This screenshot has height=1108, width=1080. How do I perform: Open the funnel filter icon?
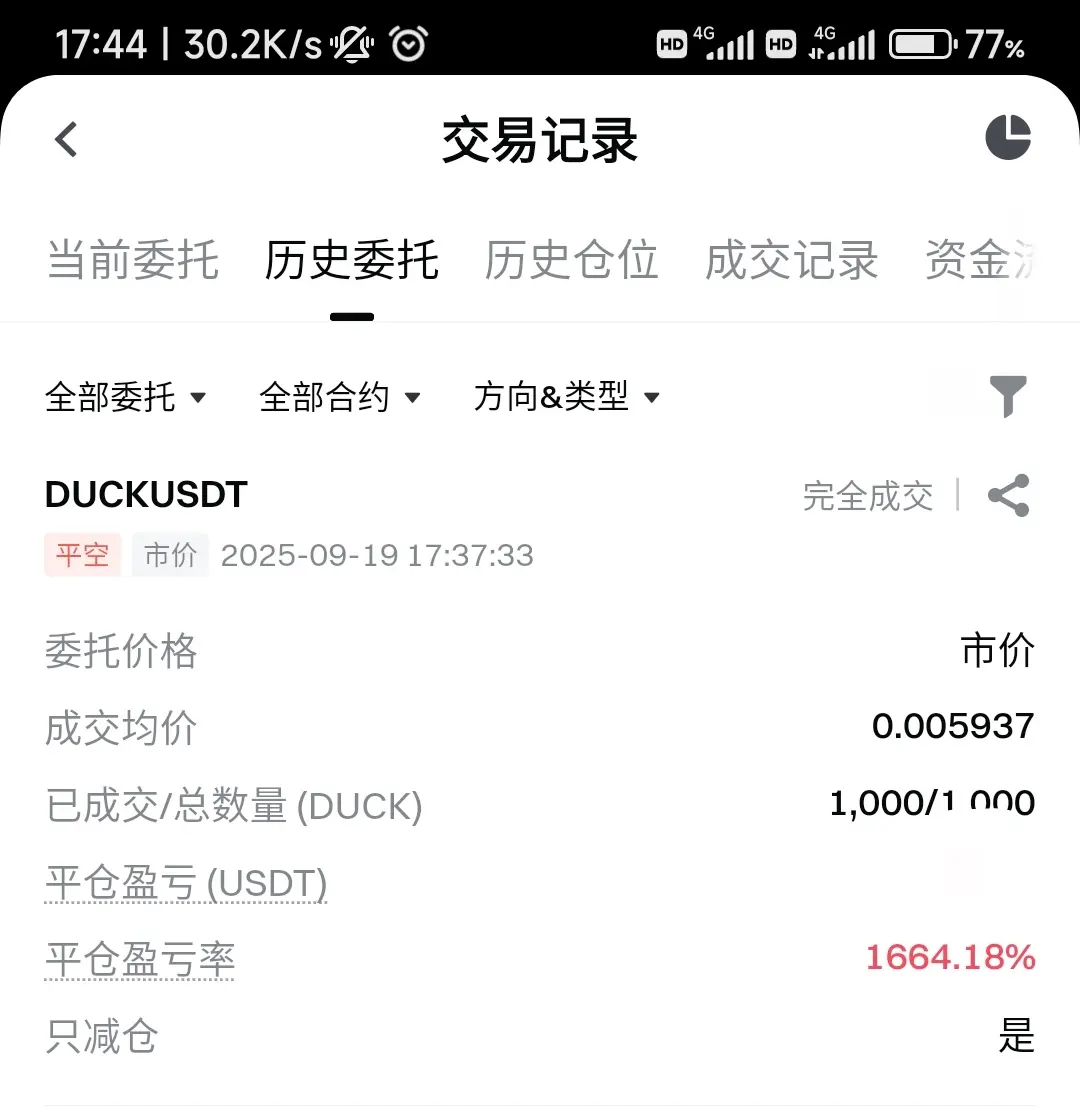(x=1008, y=396)
